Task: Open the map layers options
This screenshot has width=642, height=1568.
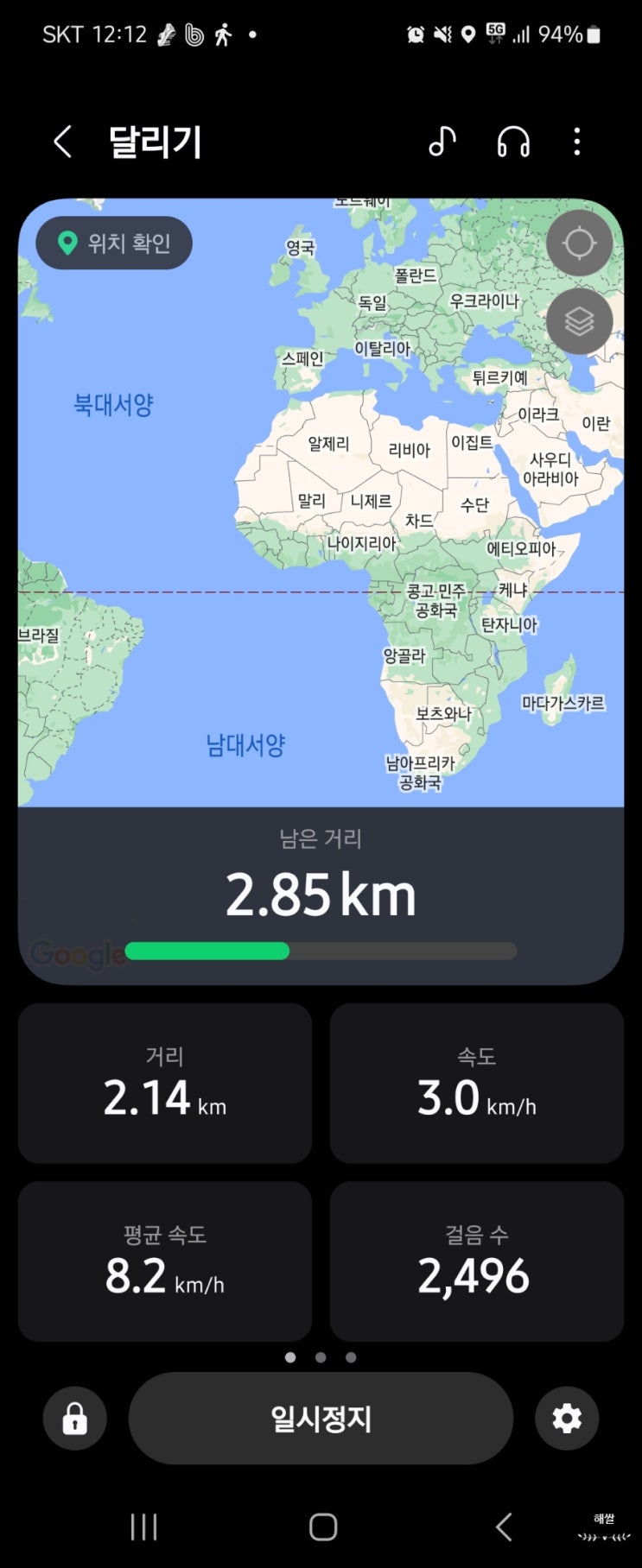Action: pyautogui.click(x=579, y=321)
